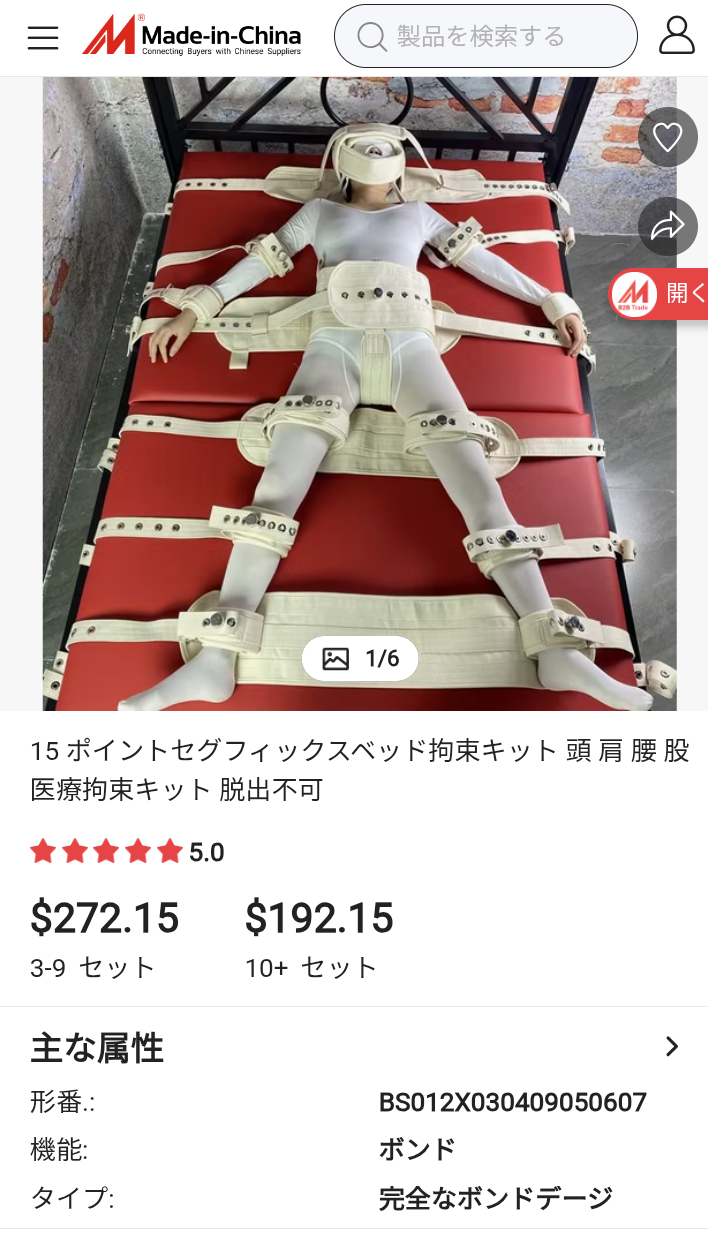Open the hamburger menu
Image resolution: width=708 pixels, height=1237 pixels.
pyautogui.click(x=43, y=37)
